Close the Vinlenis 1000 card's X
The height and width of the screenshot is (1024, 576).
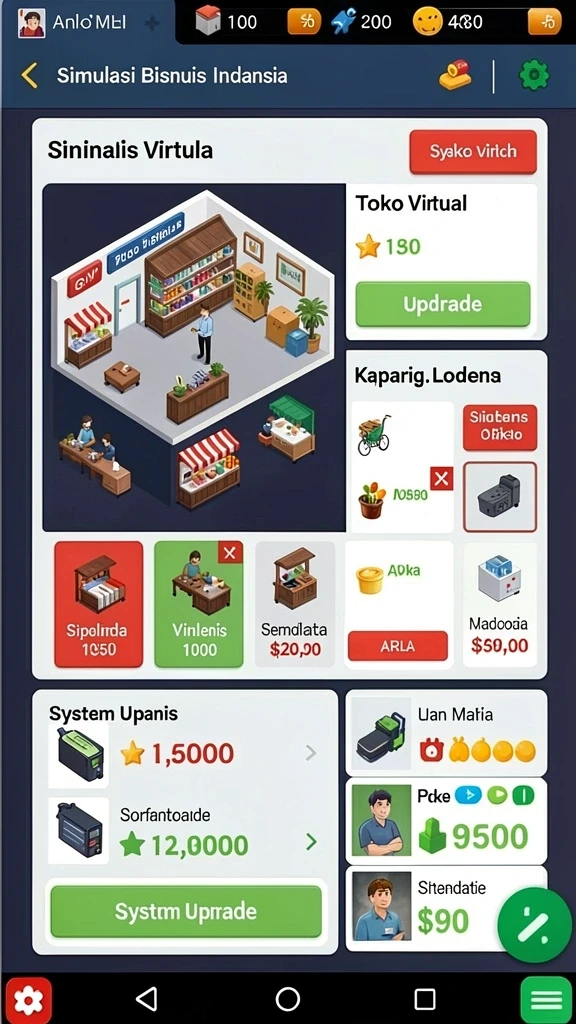point(230,553)
